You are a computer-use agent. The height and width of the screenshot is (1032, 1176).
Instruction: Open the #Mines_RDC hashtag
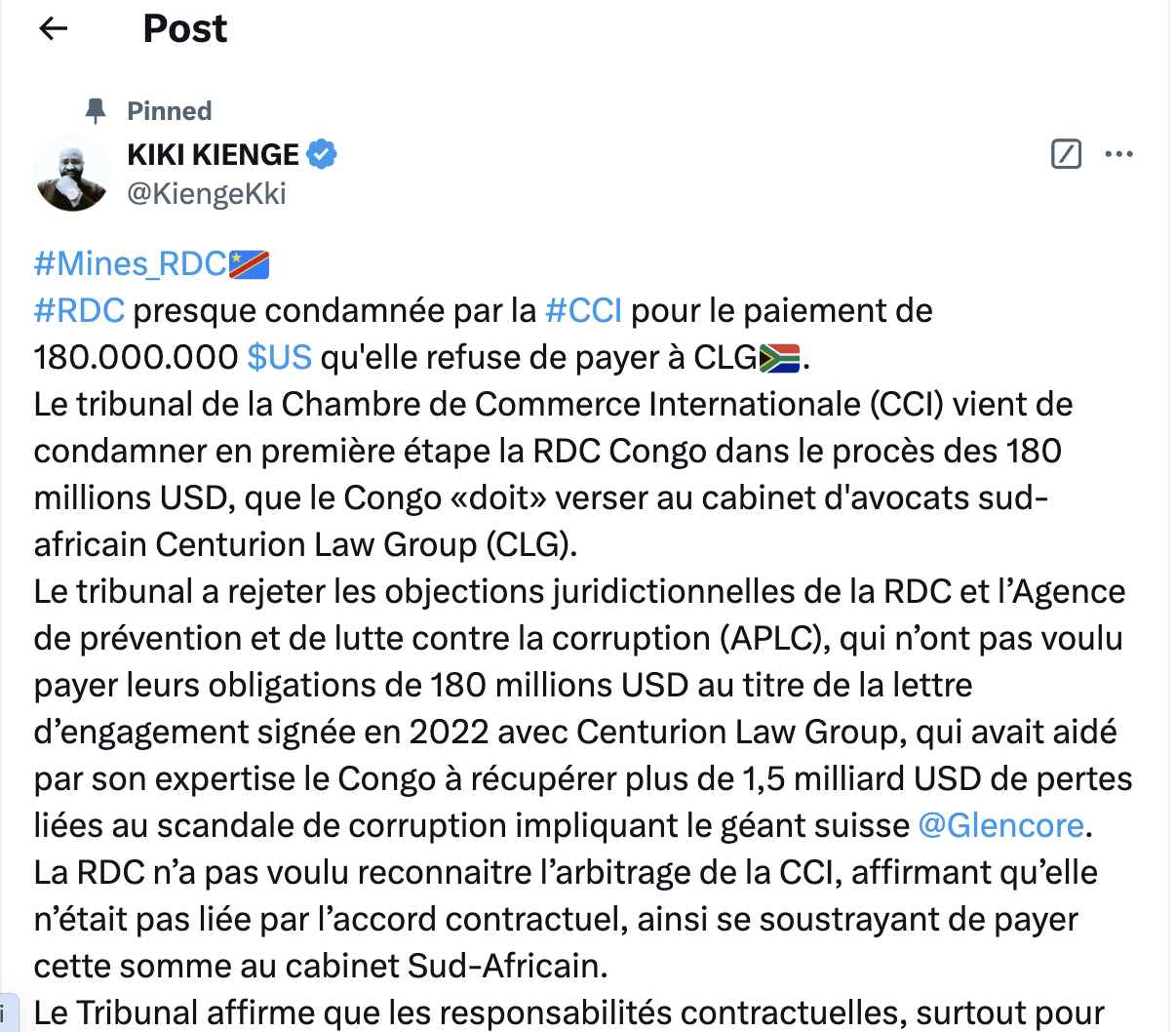[x=130, y=263]
